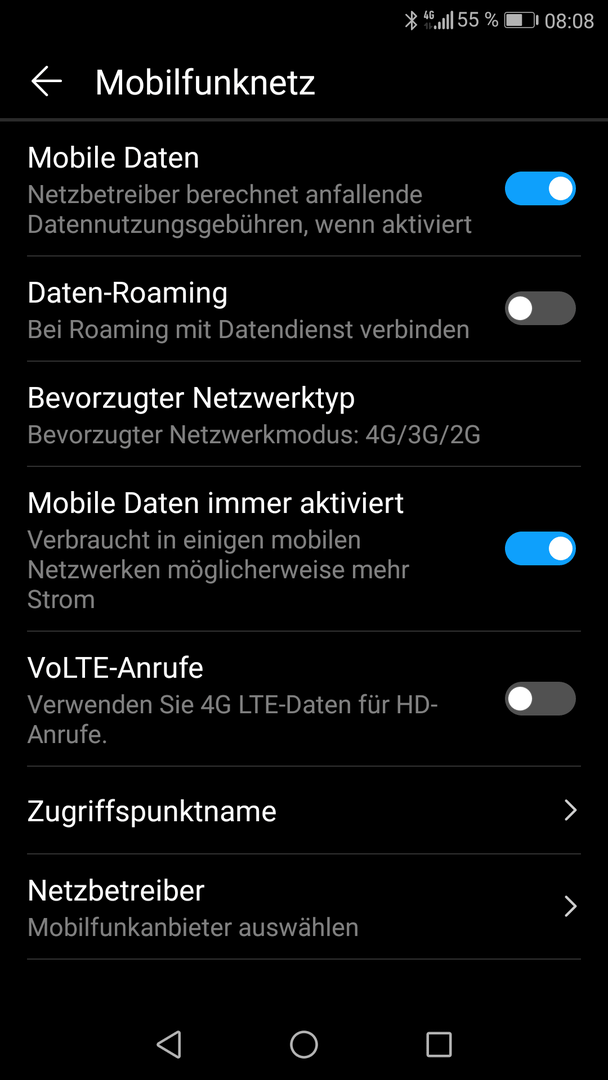Viewport: 608px width, 1080px height.
Task: Open recent apps from the navigation bar
Action: tap(439, 1043)
